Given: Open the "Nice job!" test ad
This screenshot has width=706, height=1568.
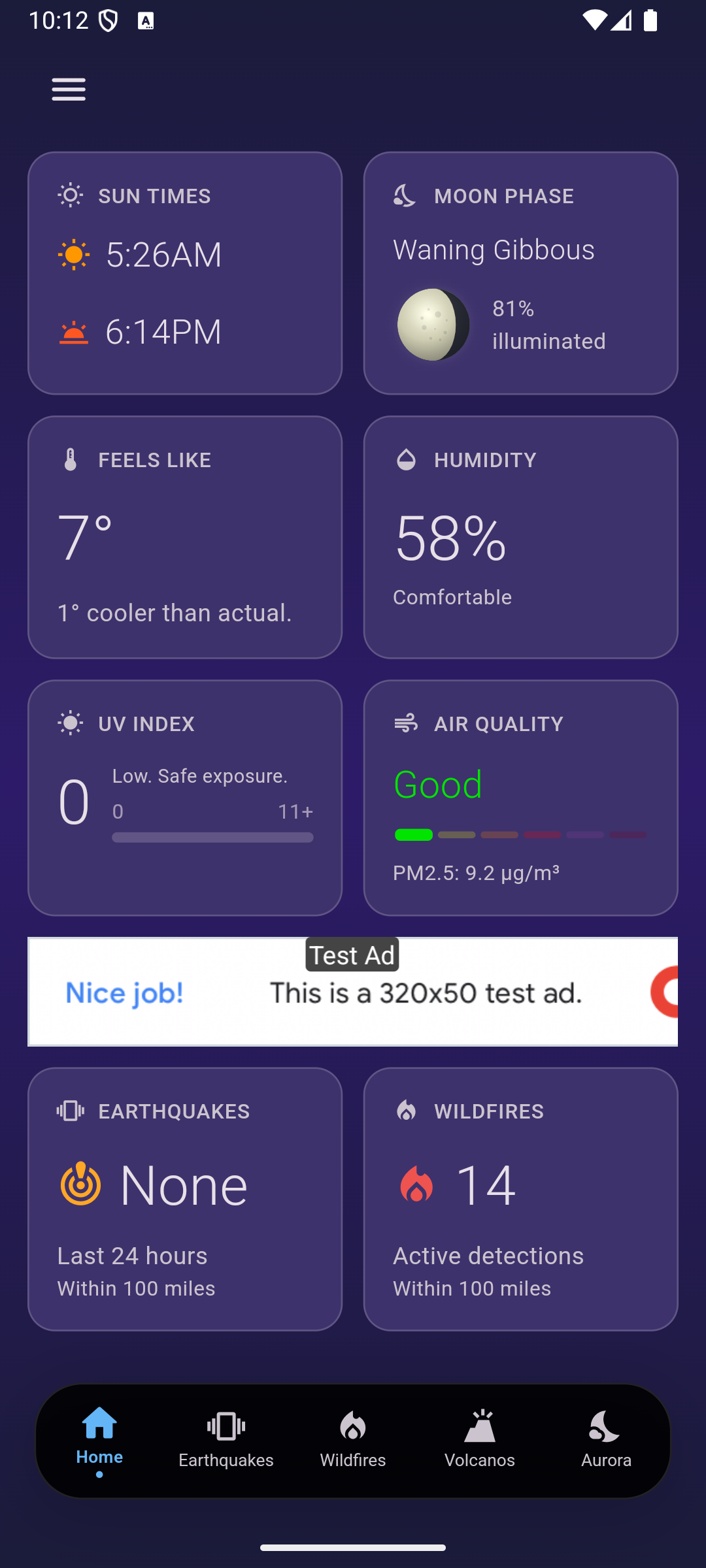Looking at the screenshot, I should [x=124, y=992].
